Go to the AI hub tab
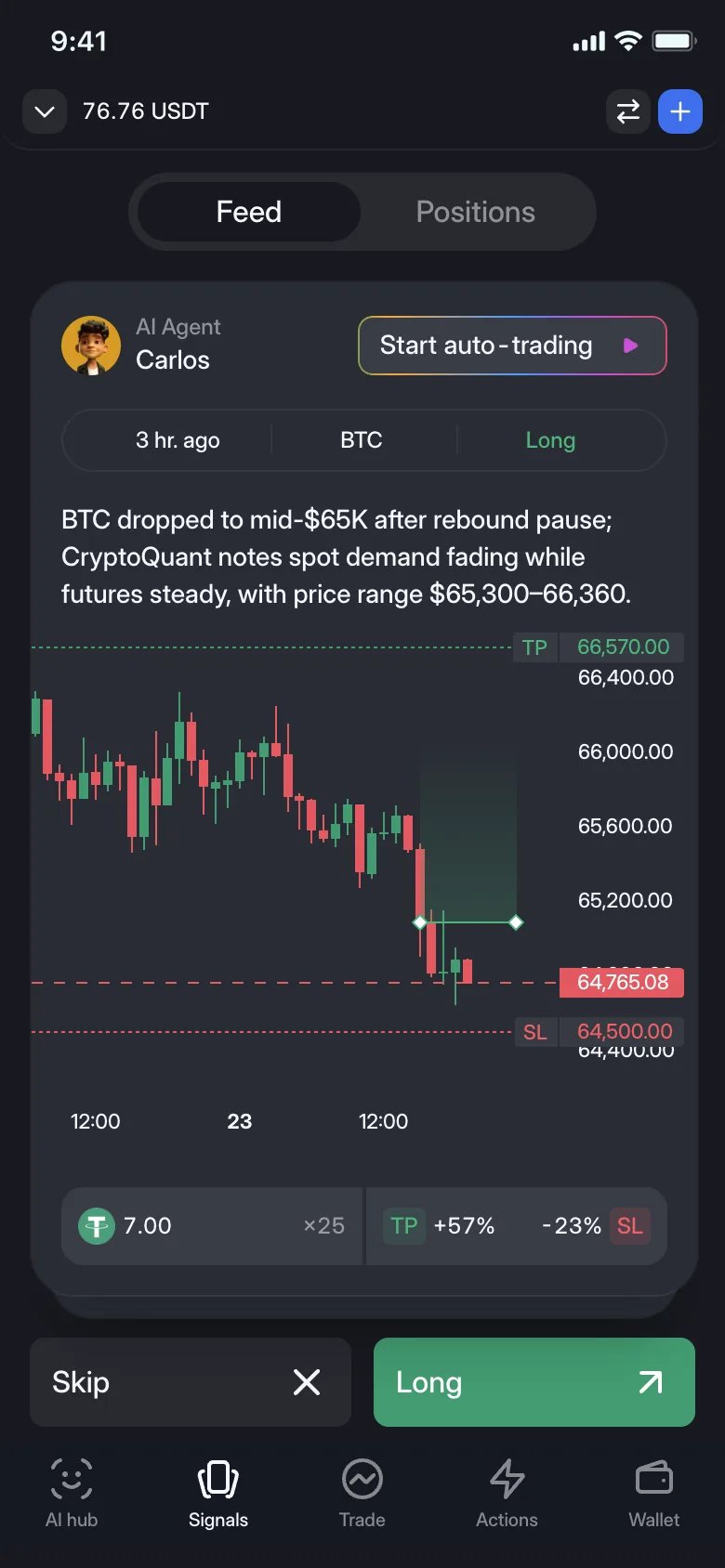The image size is (725, 1568). pos(72,1492)
